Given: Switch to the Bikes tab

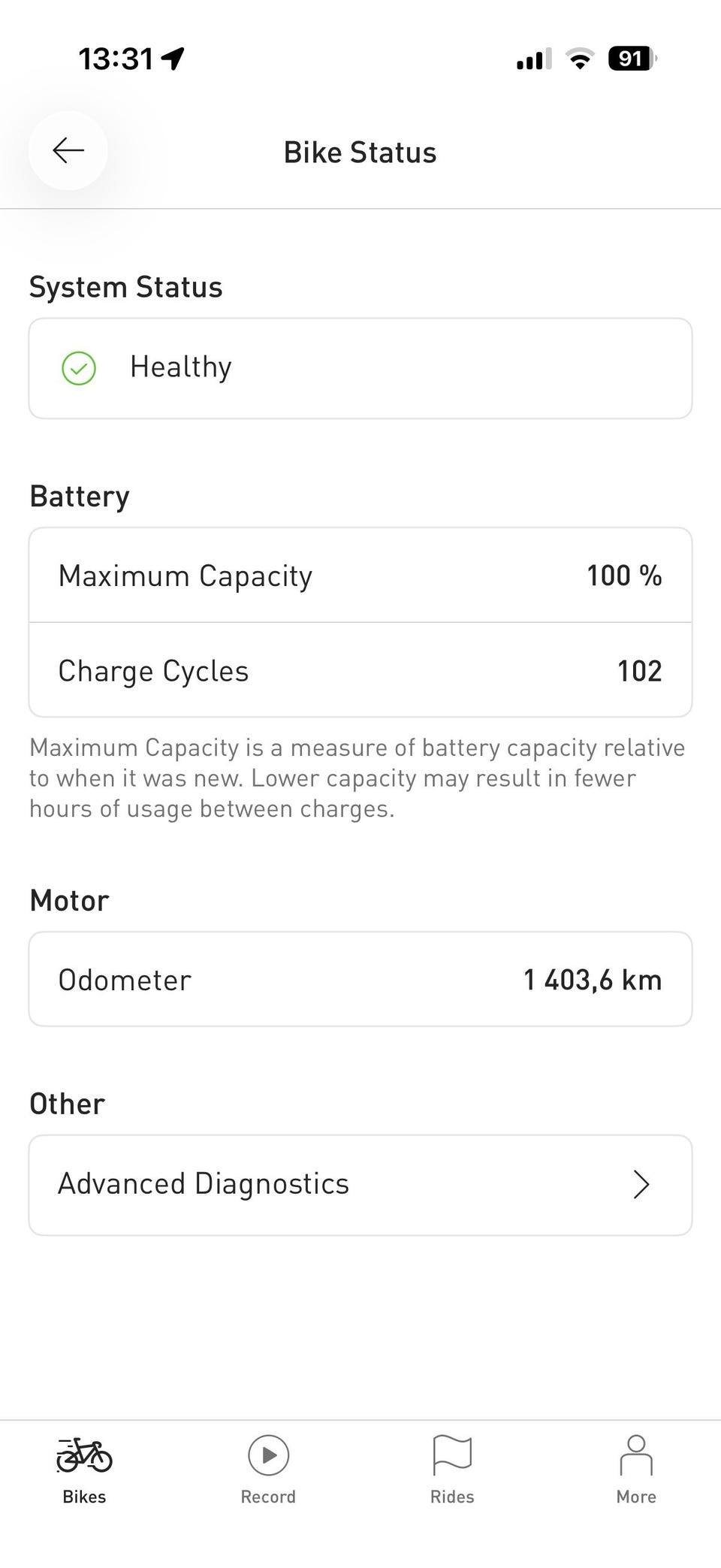Looking at the screenshot, I should [x=84, y=1470].
